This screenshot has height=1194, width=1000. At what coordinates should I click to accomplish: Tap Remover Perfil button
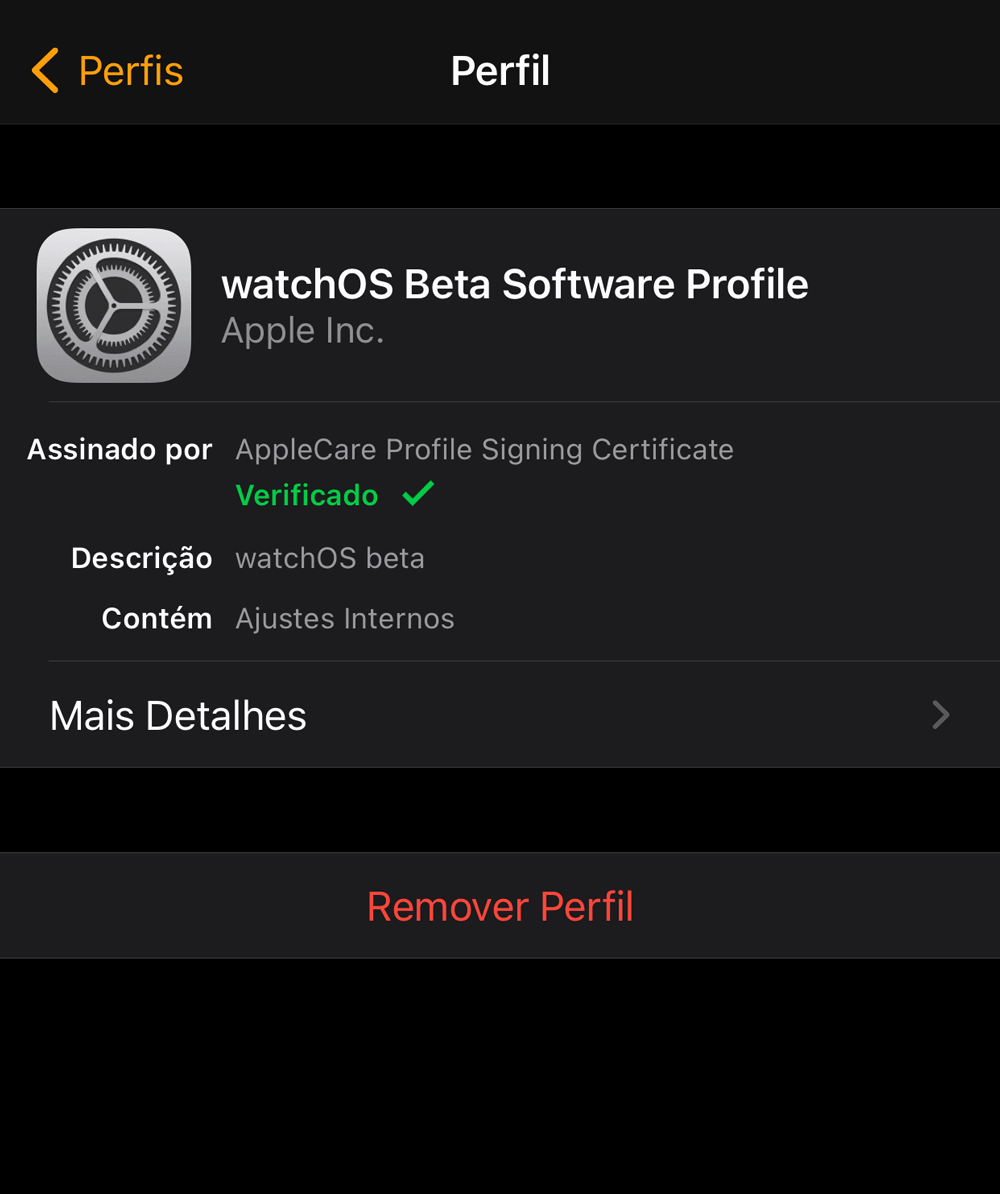coord(500,906)
